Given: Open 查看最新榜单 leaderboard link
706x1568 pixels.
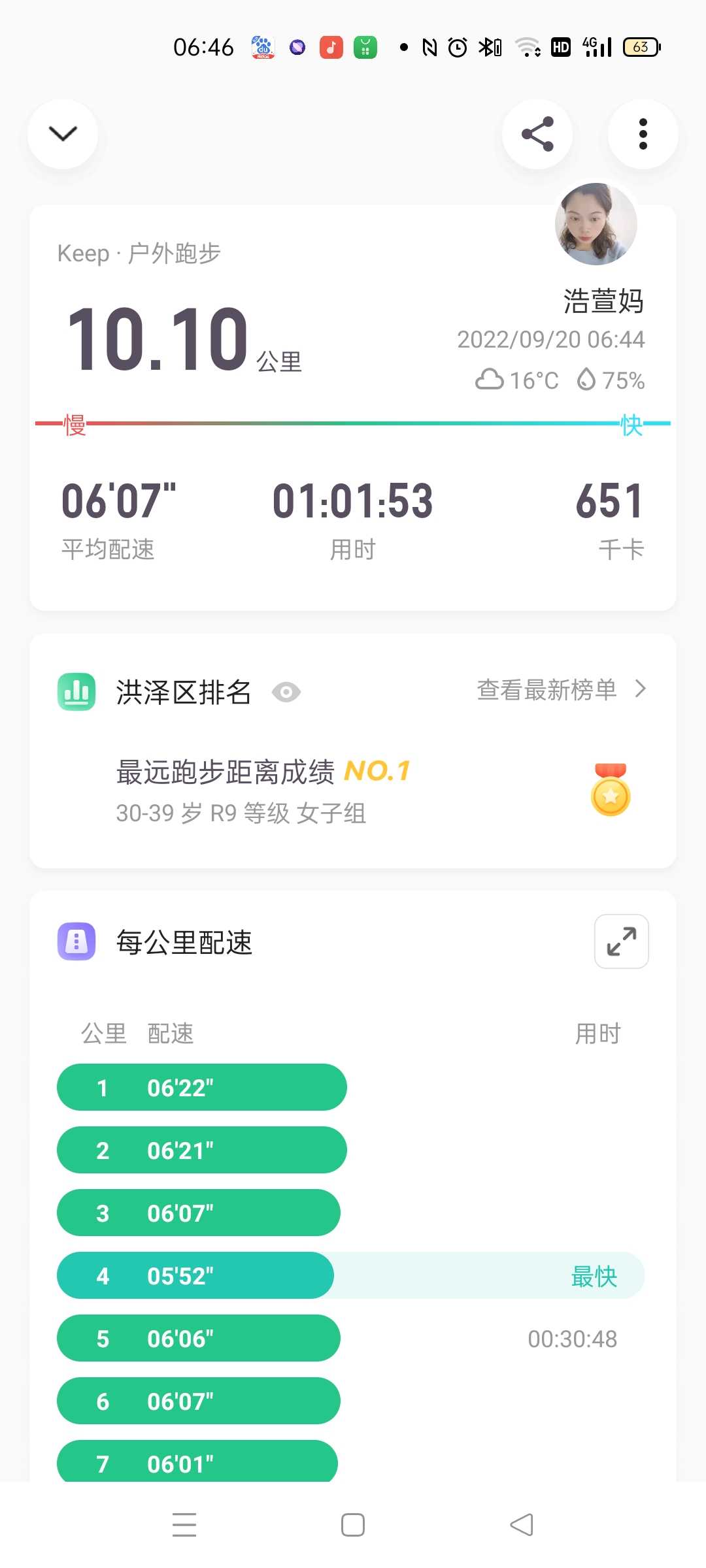Looking at the screenshot, I should click(x=561, y=689).
